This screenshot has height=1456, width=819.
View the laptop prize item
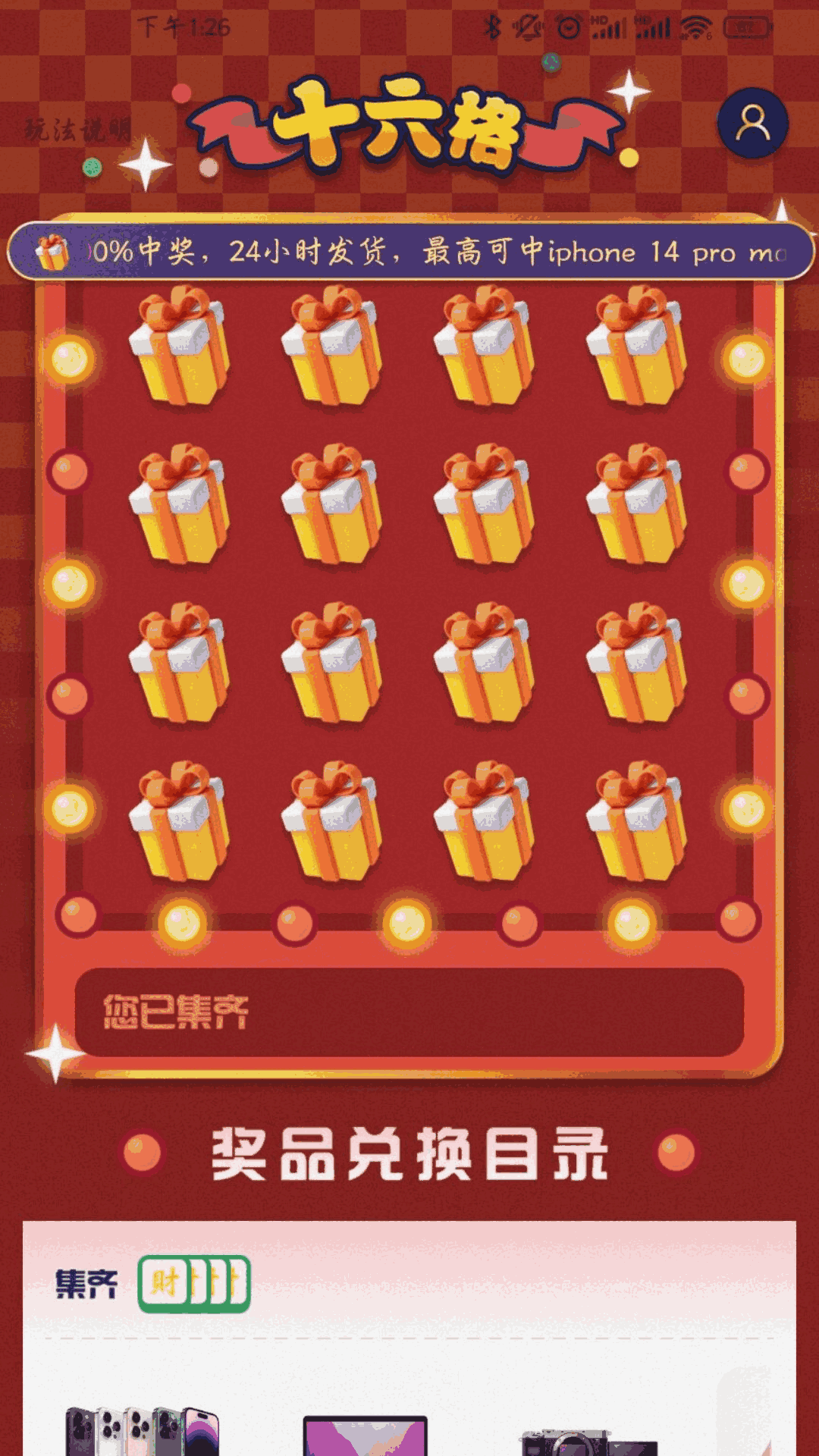[365, 1435]
